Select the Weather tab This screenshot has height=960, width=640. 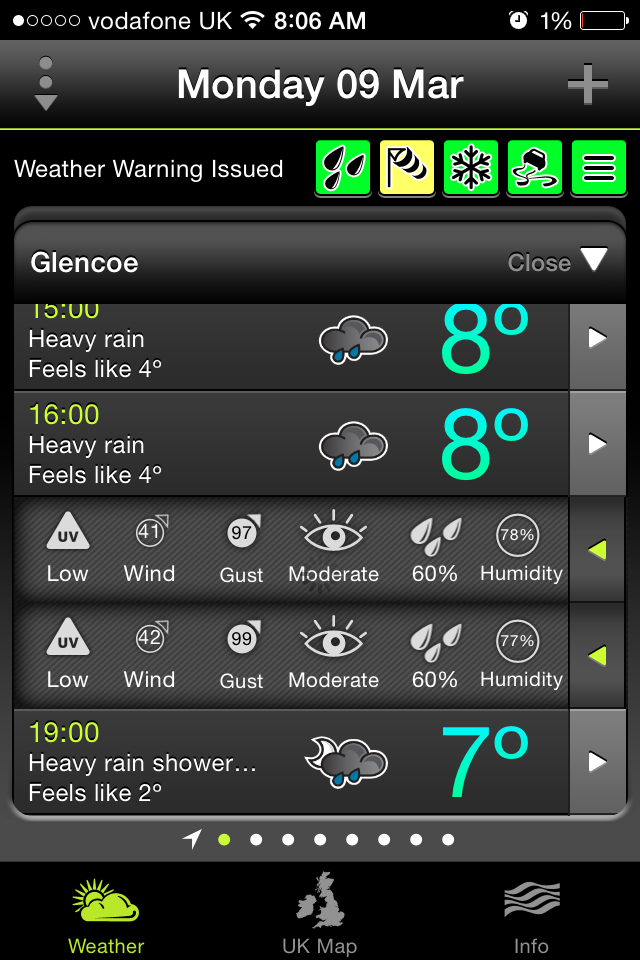(x=106, y=914)
